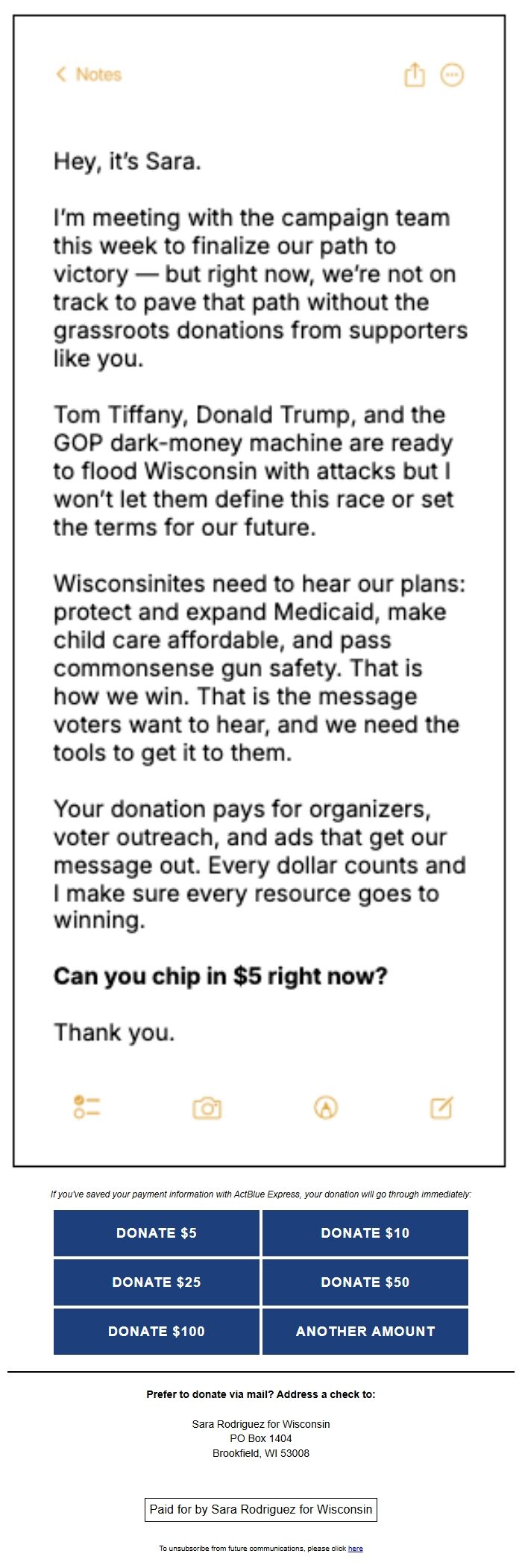Donate $5 via ActBlue Express
This screenshot has height=1568, width=522.
(x=157, y=1232)
